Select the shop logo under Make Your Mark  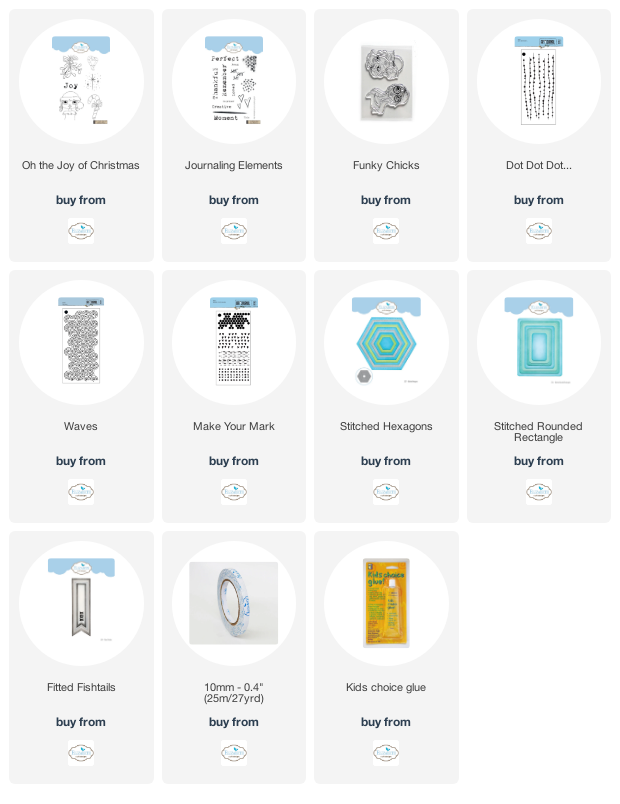(x=234, y=492)
